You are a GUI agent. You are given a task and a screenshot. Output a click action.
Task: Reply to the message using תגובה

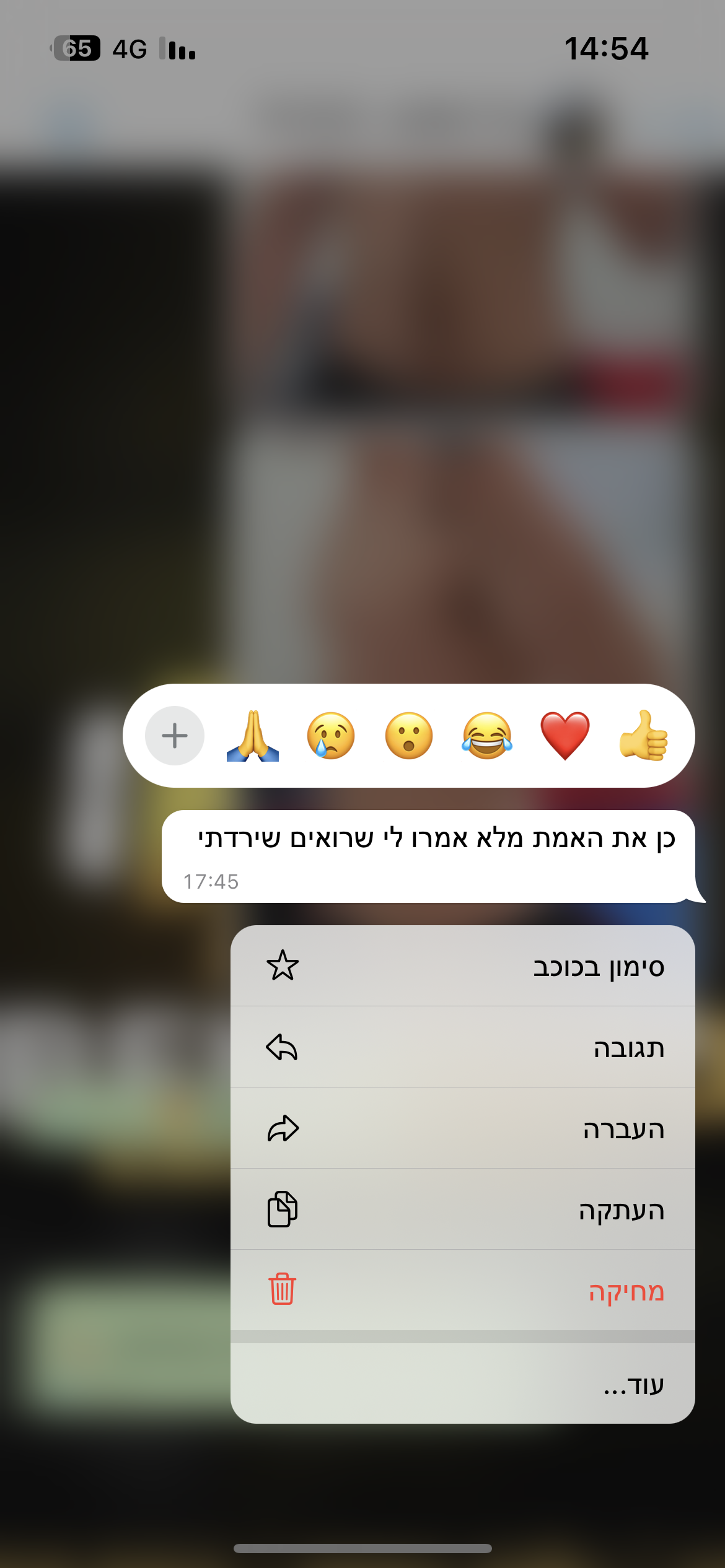[x=462, y=1048]
